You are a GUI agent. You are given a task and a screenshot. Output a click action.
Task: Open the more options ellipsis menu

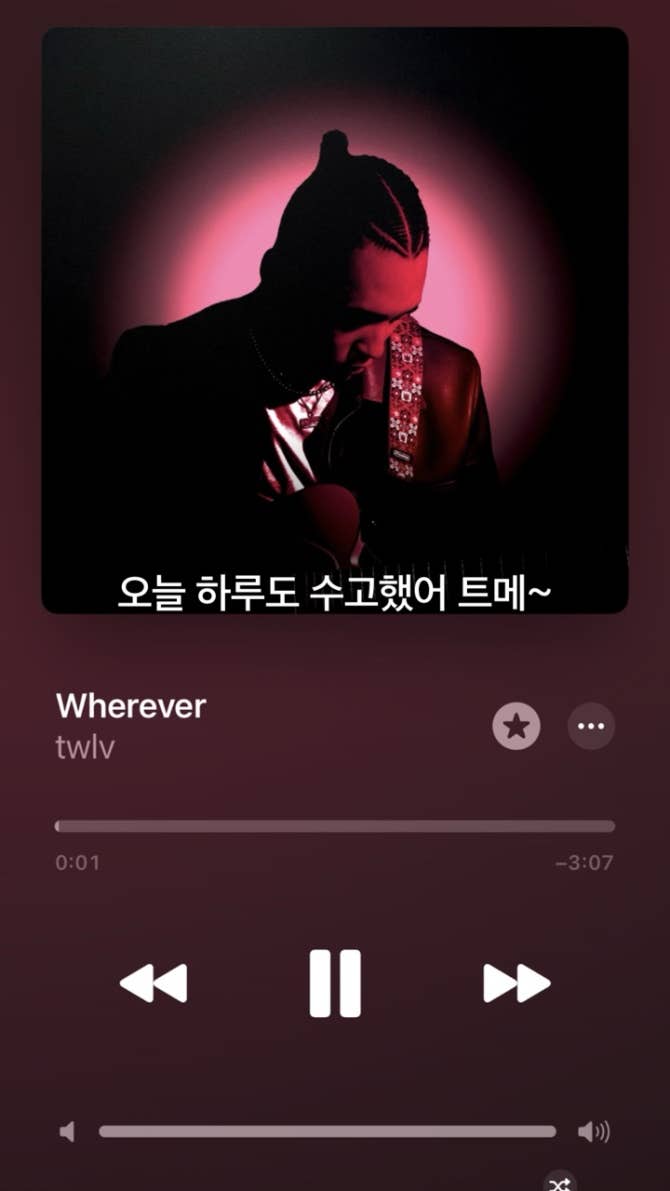pyautogui.click(x=591, y=727)
